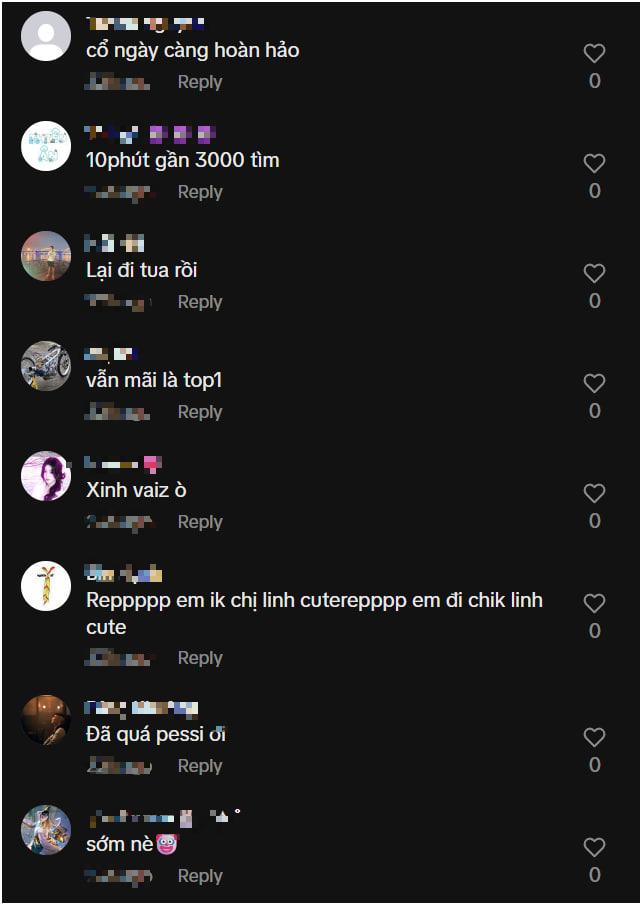This screenshot has width=642, height=905.
Task: Like the comment "Đã quá pessi ơi"
Action: [594, 738]
